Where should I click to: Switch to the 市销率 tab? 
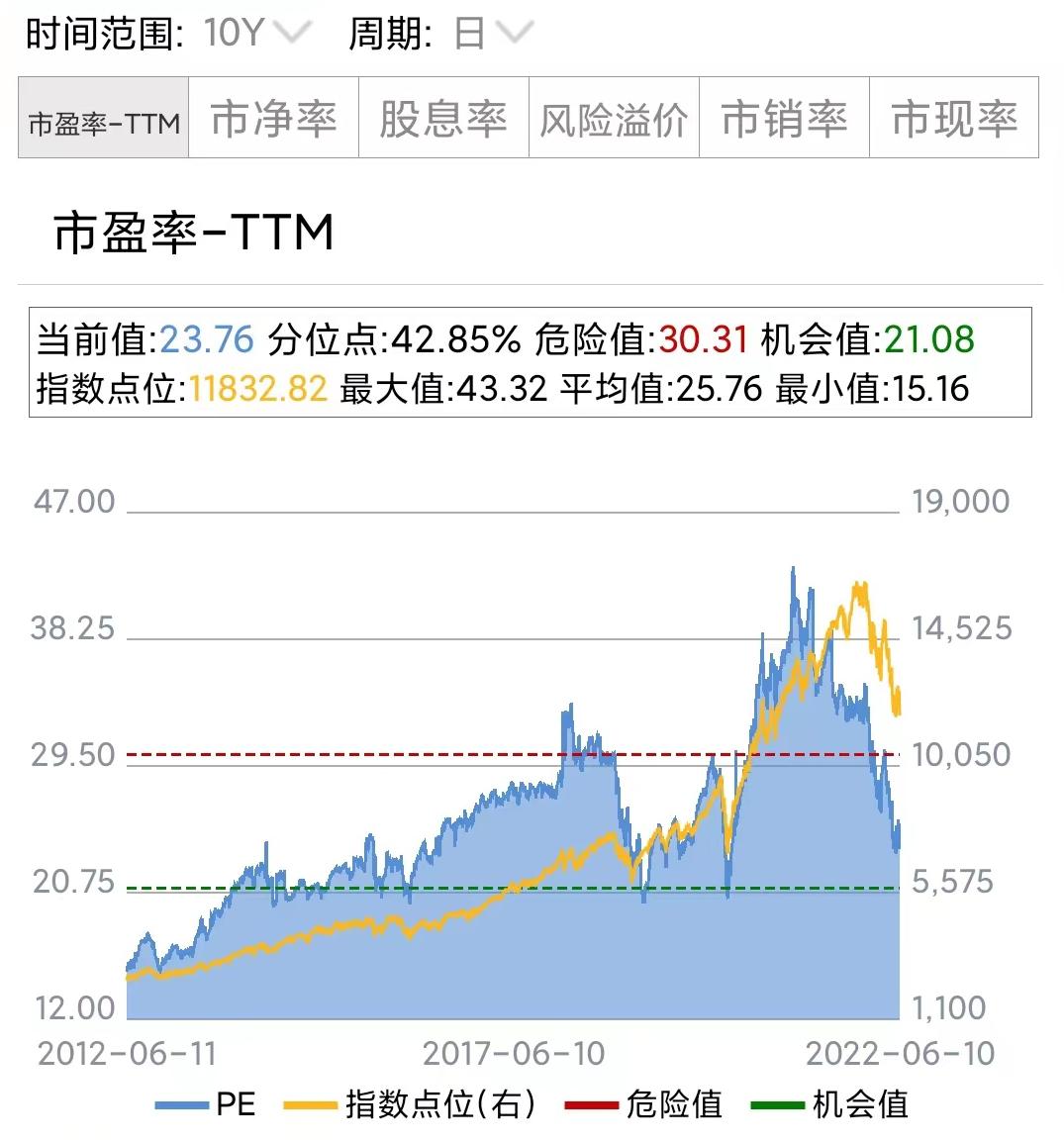coord(784,118)
